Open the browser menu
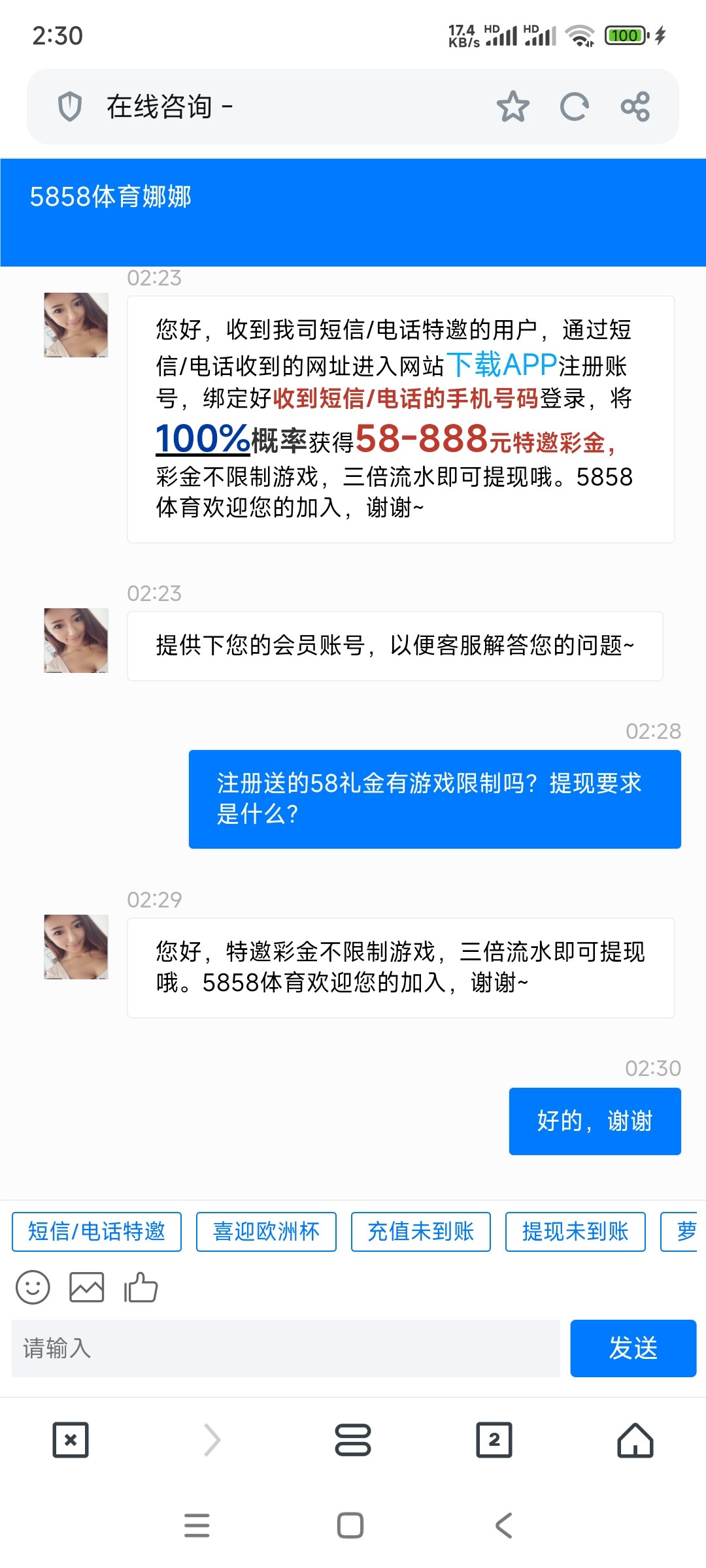This screenshot has width=706, height=1568. pos(353,1440)
